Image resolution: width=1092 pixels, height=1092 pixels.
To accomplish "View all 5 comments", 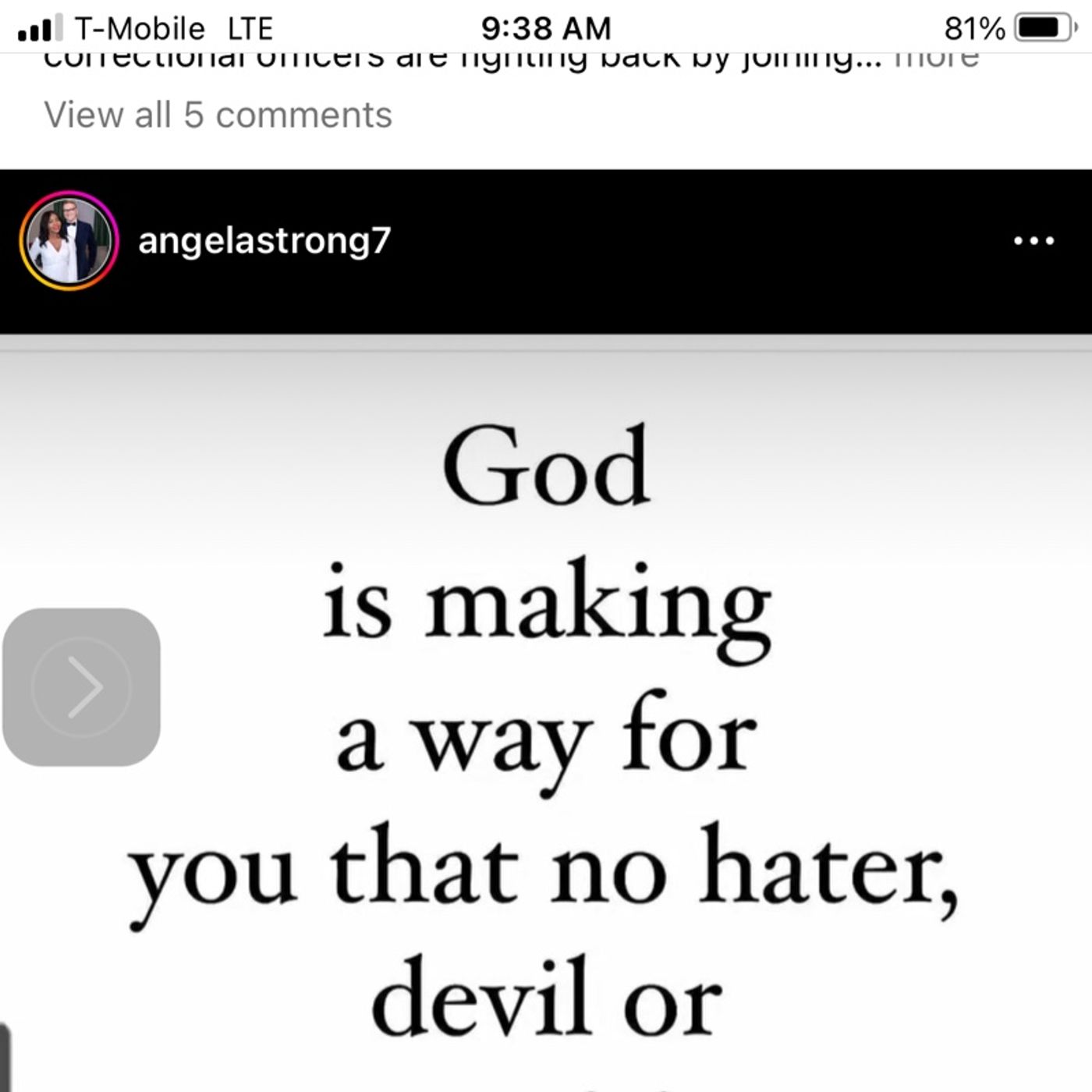I will (x=218, y=115).
